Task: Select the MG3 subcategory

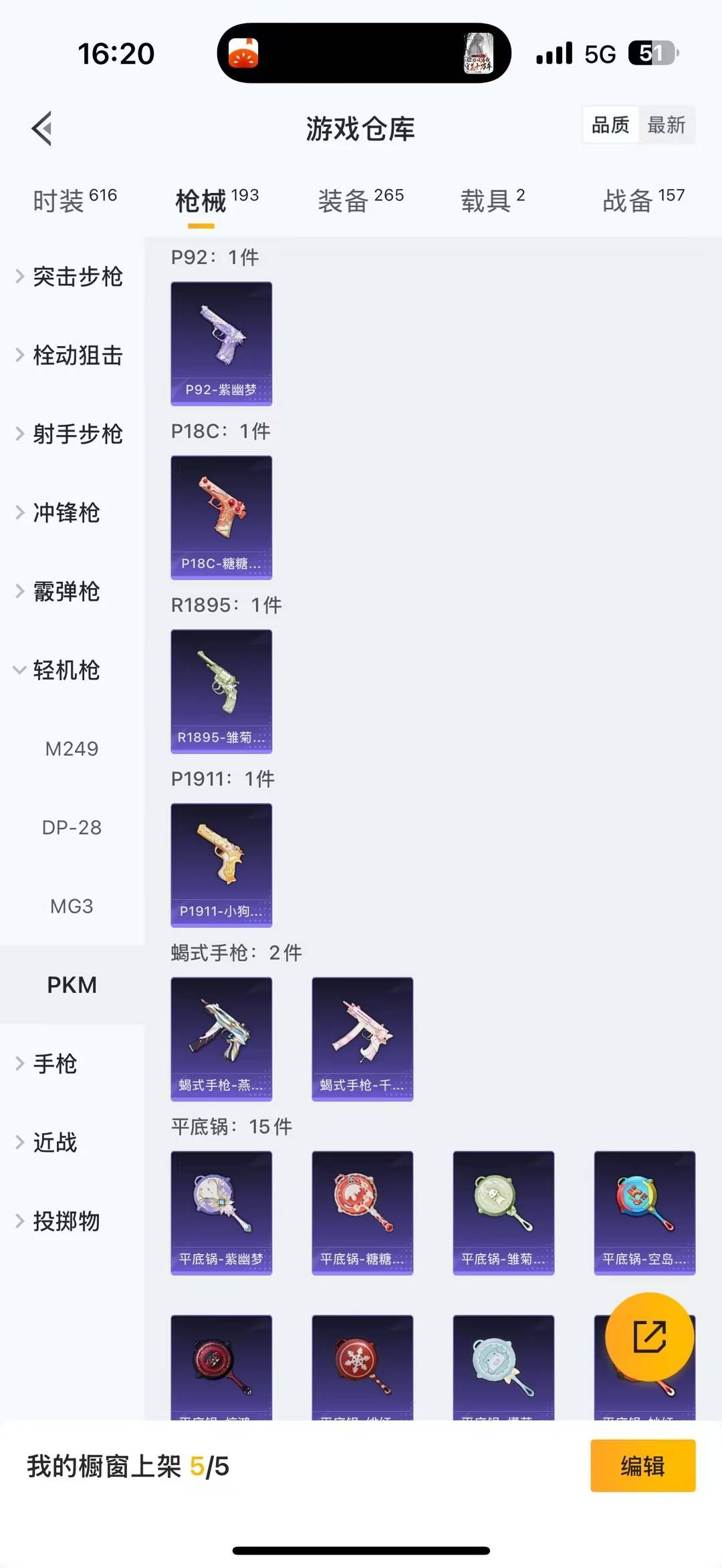Action: click(x=72, y=906)
